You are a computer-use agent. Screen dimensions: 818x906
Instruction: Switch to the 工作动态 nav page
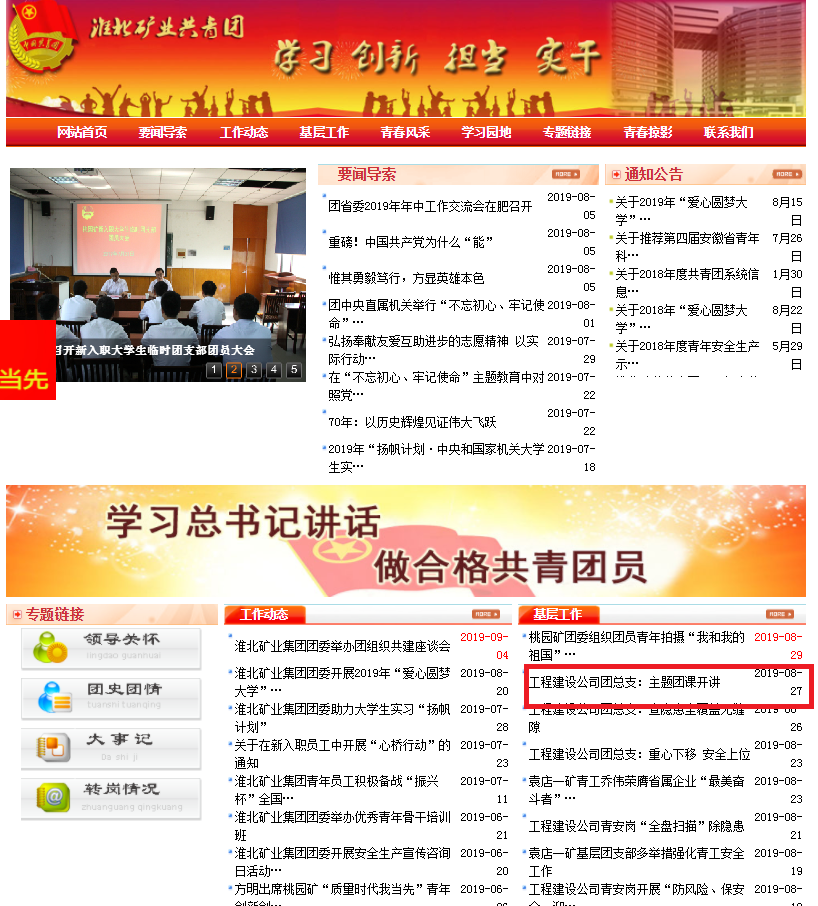click(244, 132)
